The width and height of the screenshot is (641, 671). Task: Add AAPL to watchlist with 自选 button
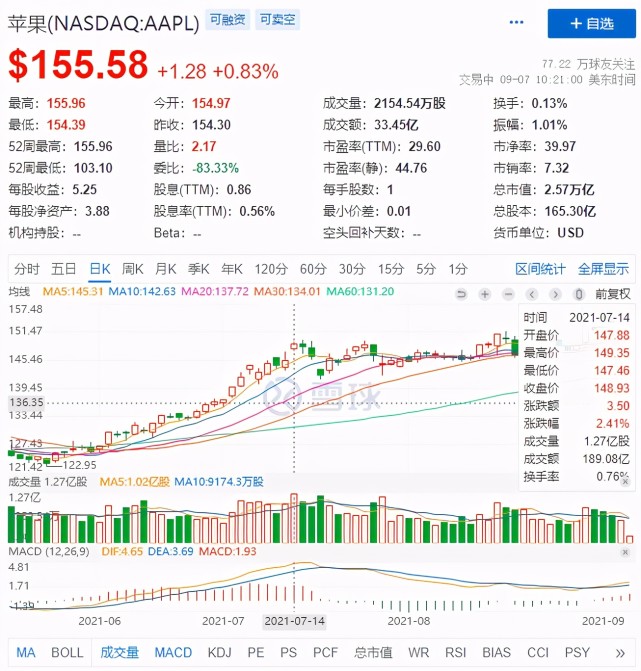pyautogui.click(x=591, y=23)
